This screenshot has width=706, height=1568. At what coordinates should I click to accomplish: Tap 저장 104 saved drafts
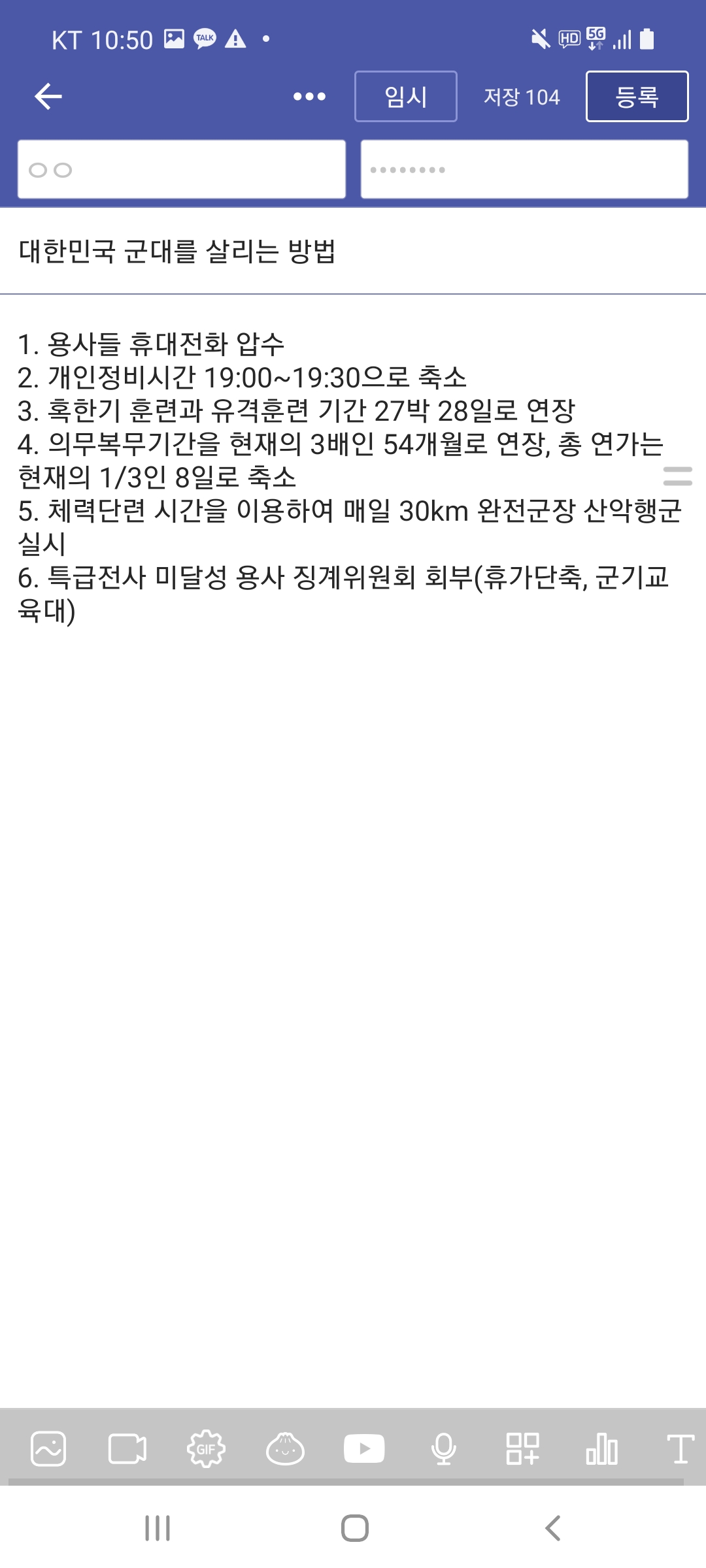point(521,97)
